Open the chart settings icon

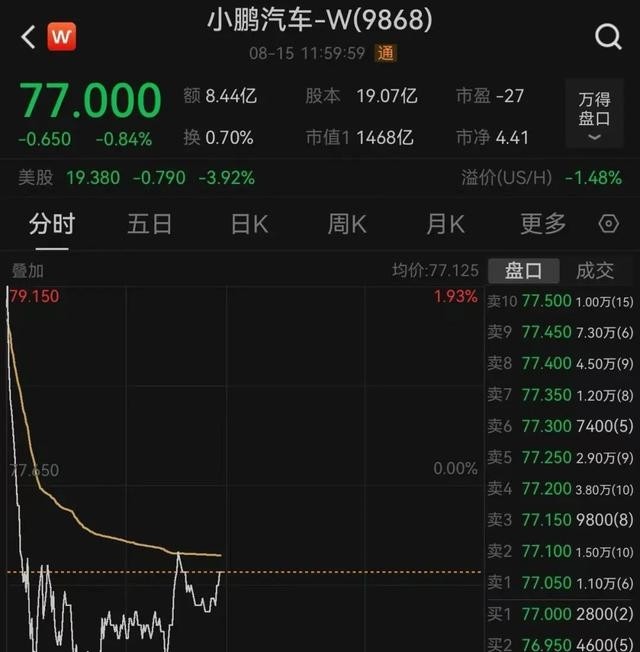click(x=608, y=223)
